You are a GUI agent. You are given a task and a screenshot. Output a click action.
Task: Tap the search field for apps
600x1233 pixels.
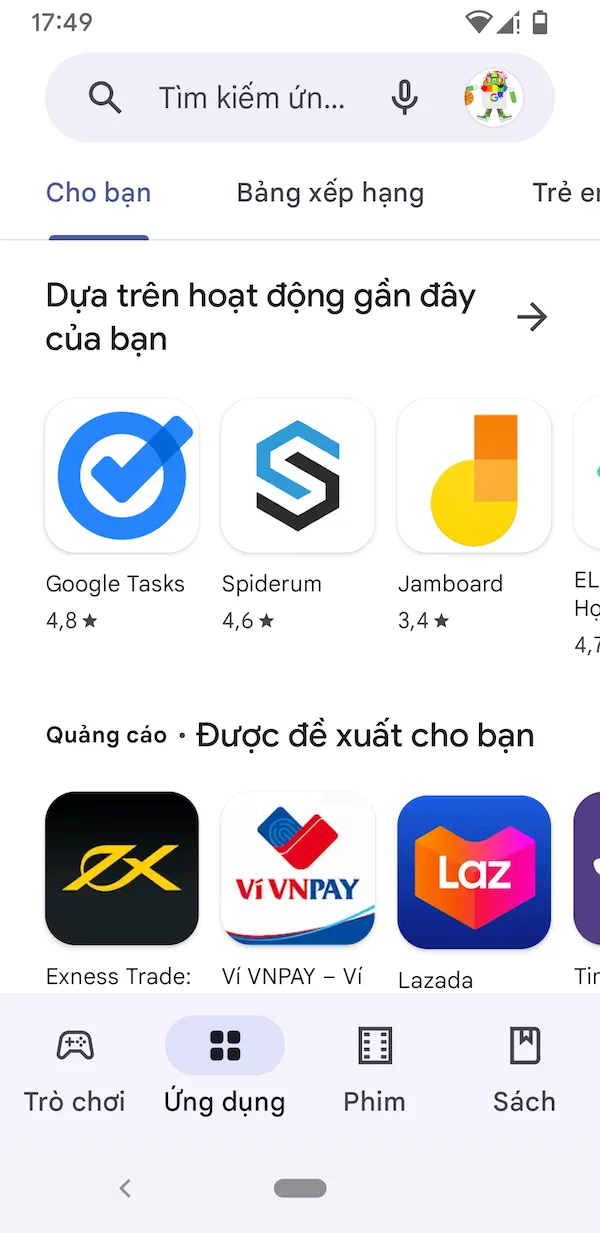pyautogui.click(x=250, y=98)
